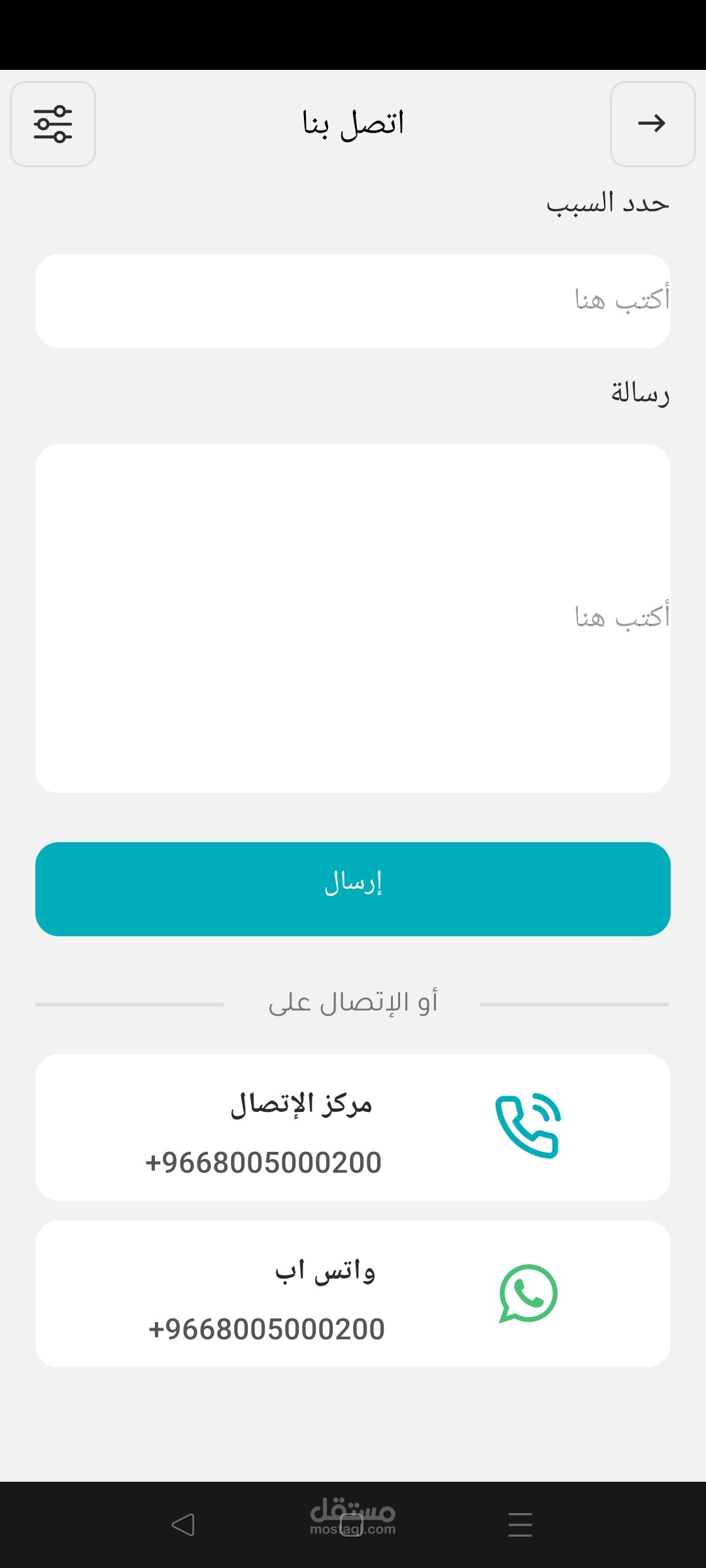
Task: Tap into the رسالة message box
Action: click(353, 618)
